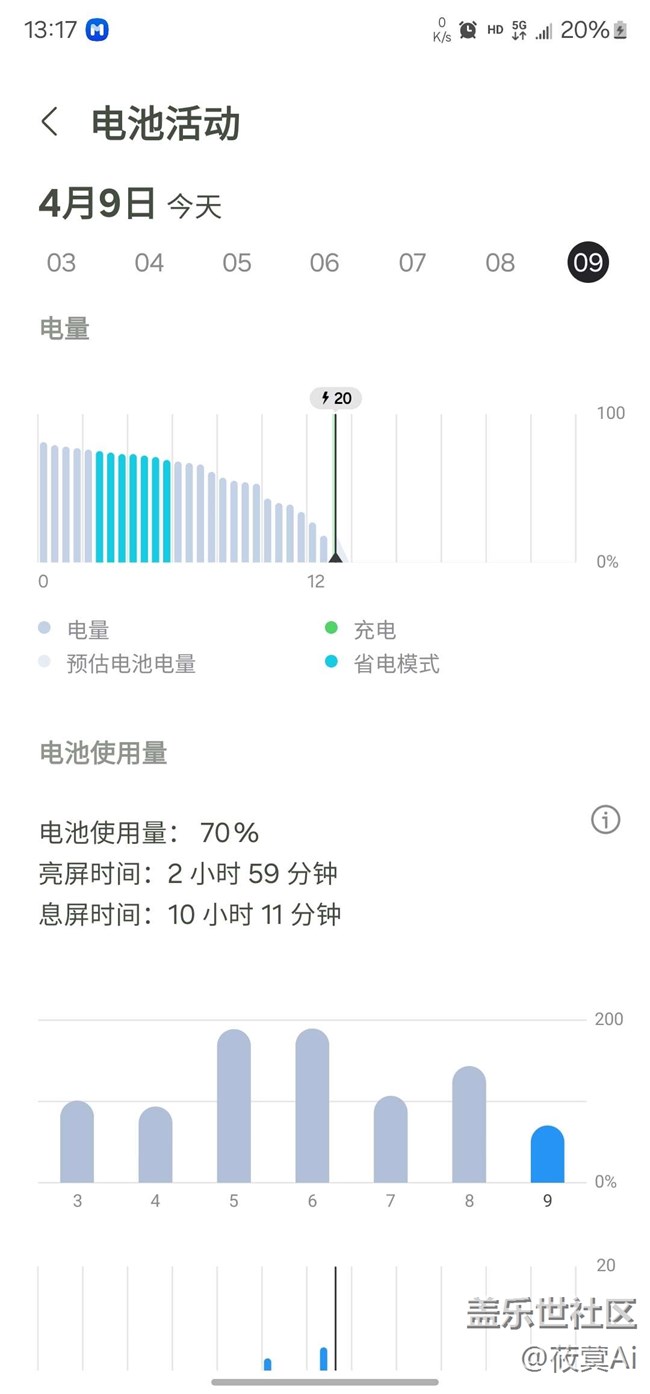This screenshot has width=650, height=1394.
Task: Open the info icon beside 电池使用量
Action: click(605, 820)
